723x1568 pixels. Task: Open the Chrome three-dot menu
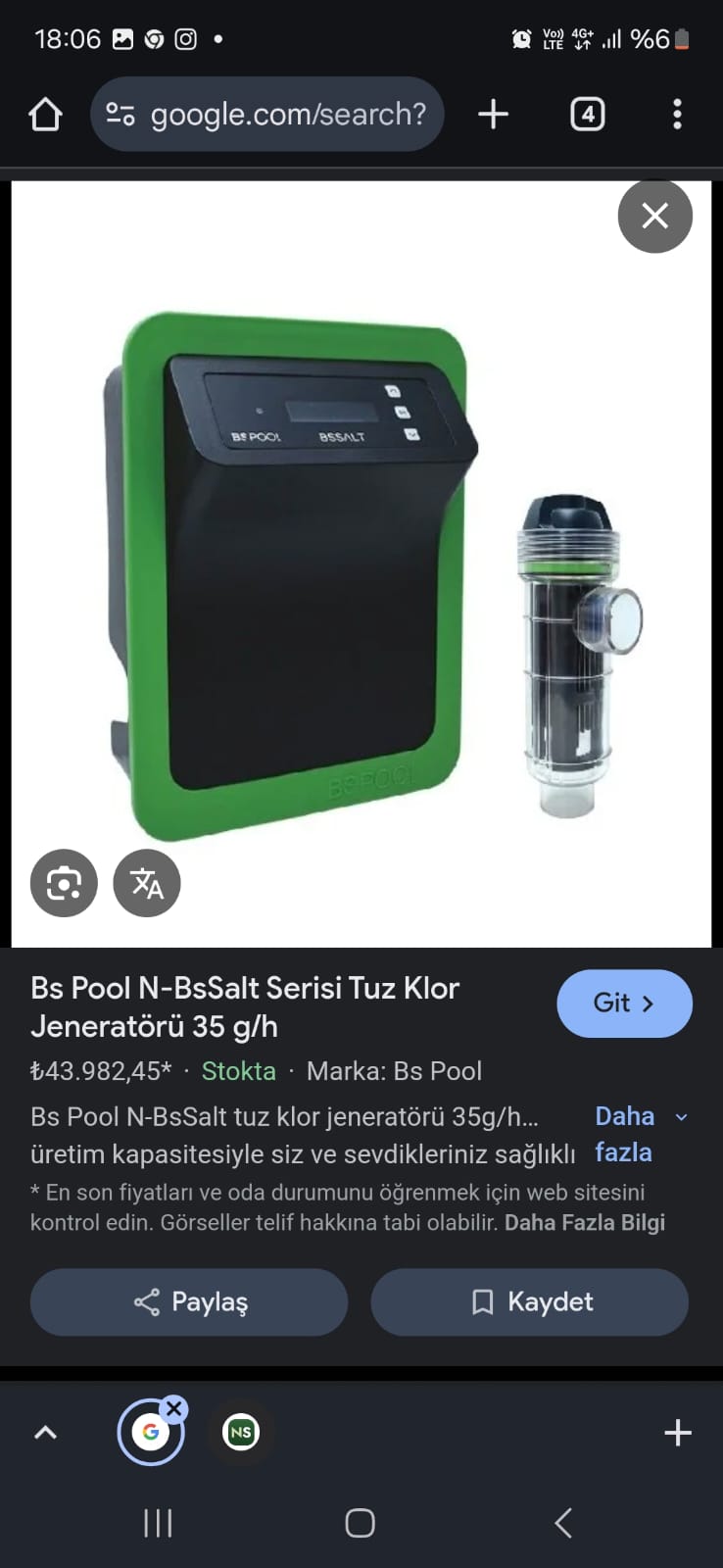click(x=676, y=114)
